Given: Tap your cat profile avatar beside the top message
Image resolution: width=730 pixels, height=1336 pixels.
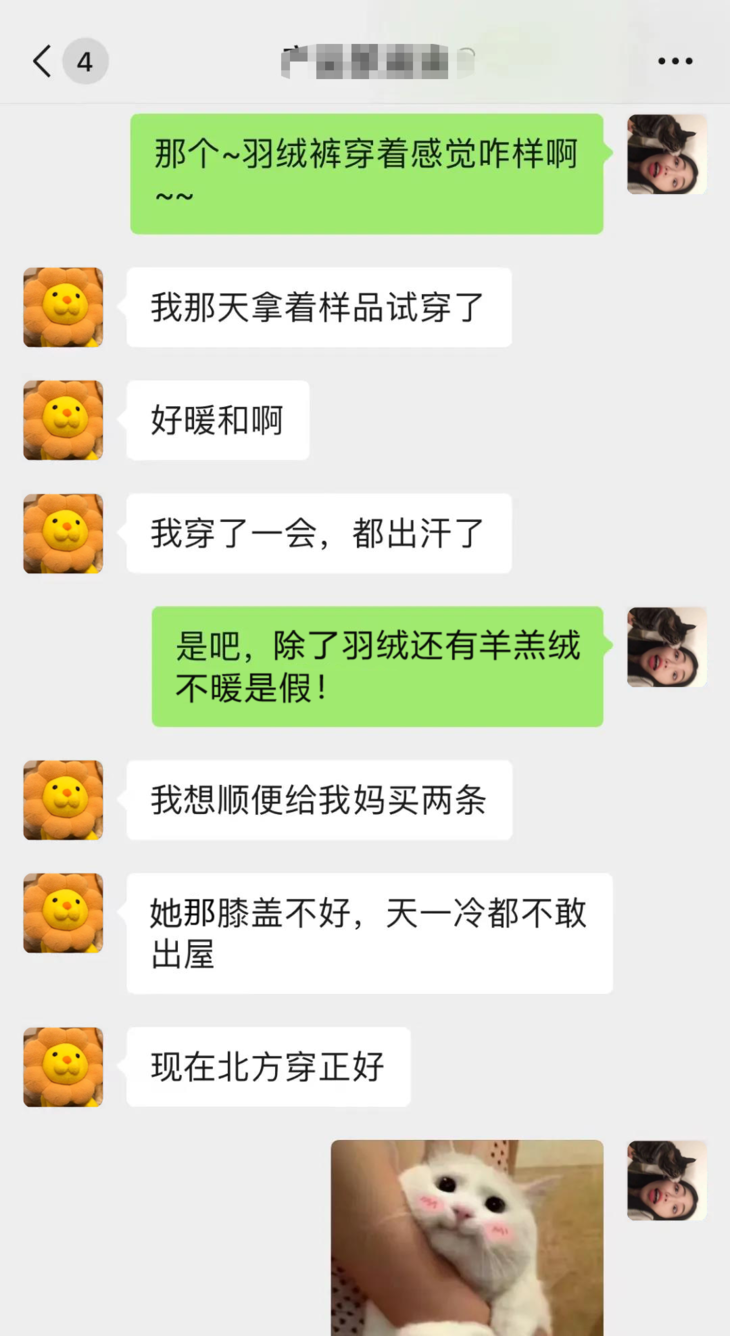Looking at the screenshot, I should [x=666, y=154].
